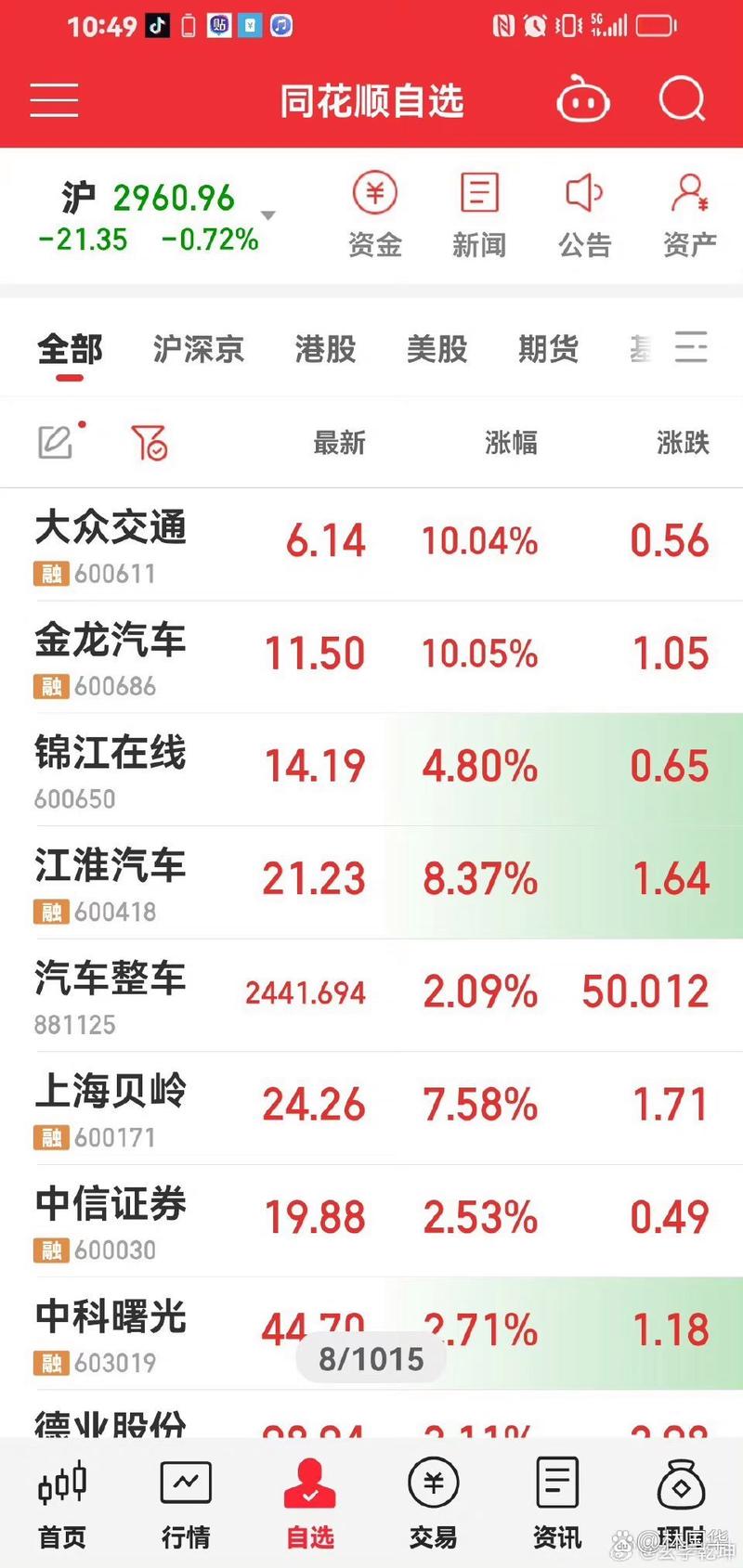
Task: Edit the watchlist with pencil icon
Action: coord(56,442)
